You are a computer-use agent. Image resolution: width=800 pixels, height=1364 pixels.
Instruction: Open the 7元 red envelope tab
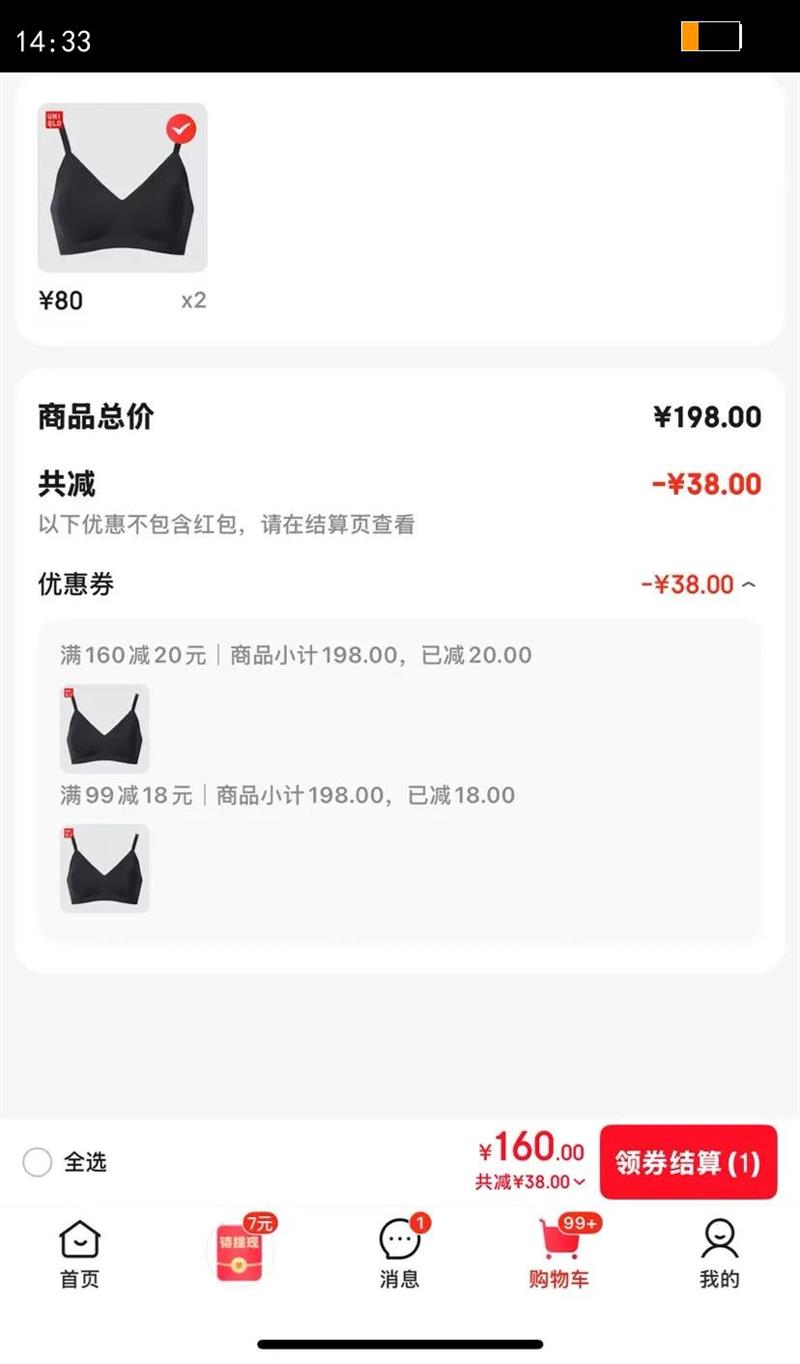[x=240, y=1252]
